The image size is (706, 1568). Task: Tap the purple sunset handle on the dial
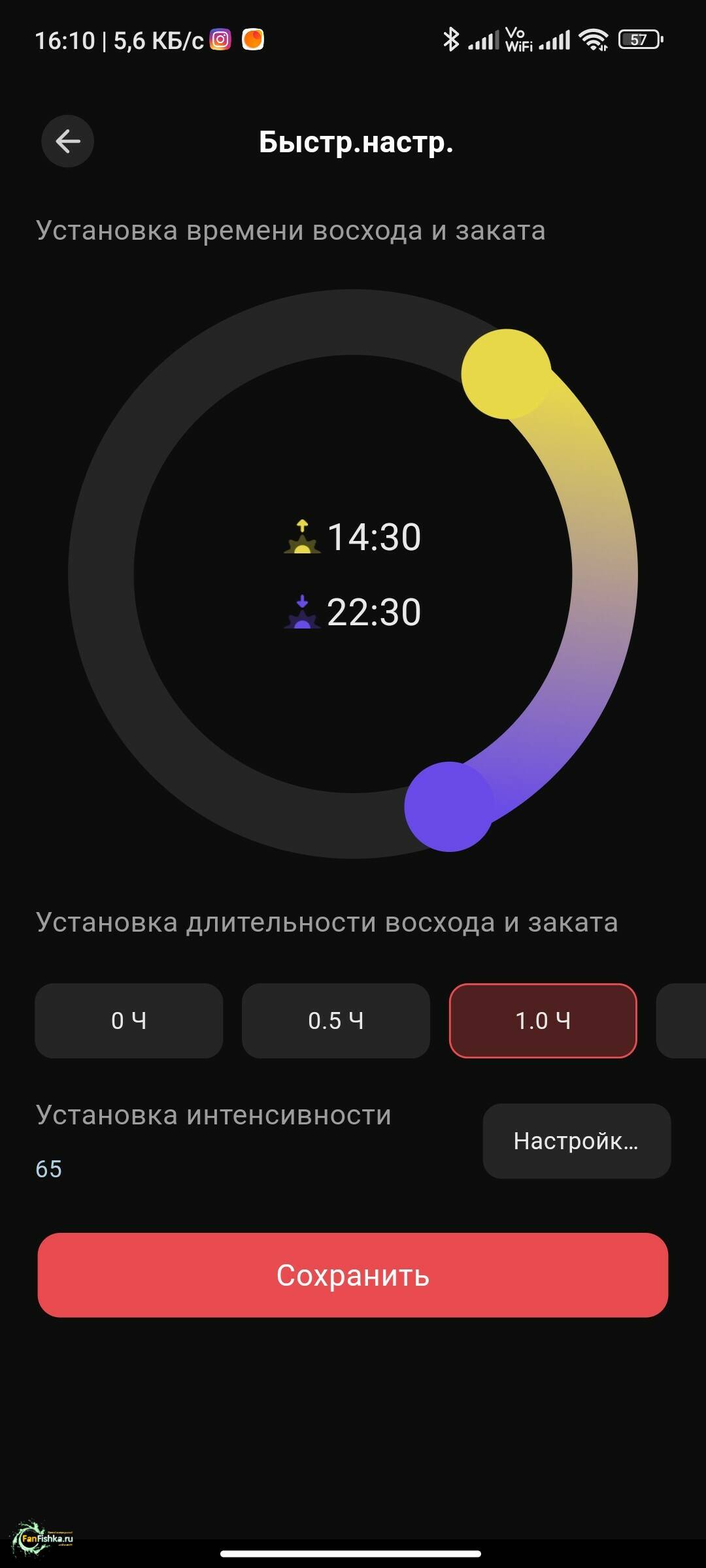coord(449,806)
